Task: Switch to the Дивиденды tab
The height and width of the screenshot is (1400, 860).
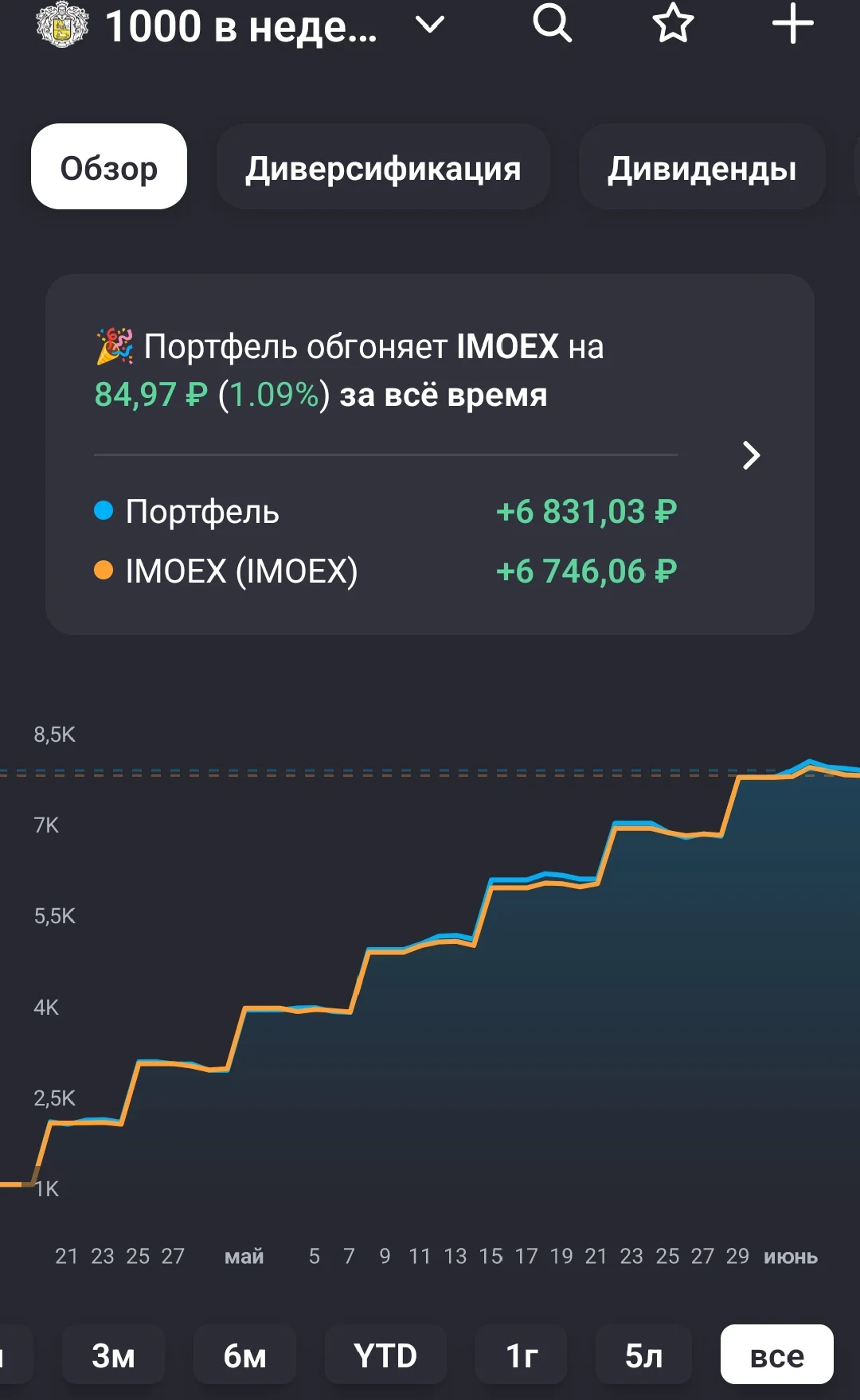Action: 702,166
